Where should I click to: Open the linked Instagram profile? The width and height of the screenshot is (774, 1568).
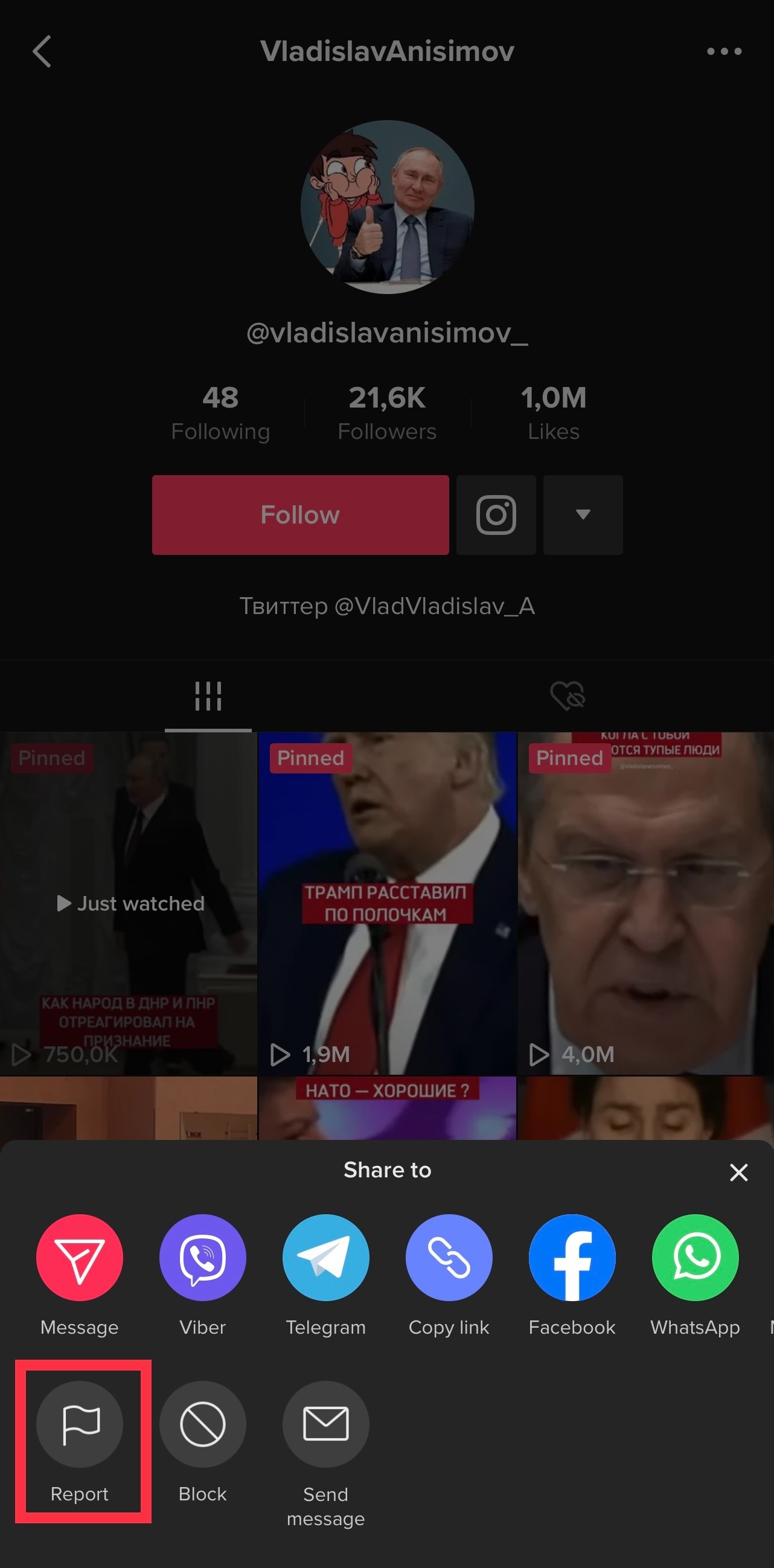pos(496,515)
